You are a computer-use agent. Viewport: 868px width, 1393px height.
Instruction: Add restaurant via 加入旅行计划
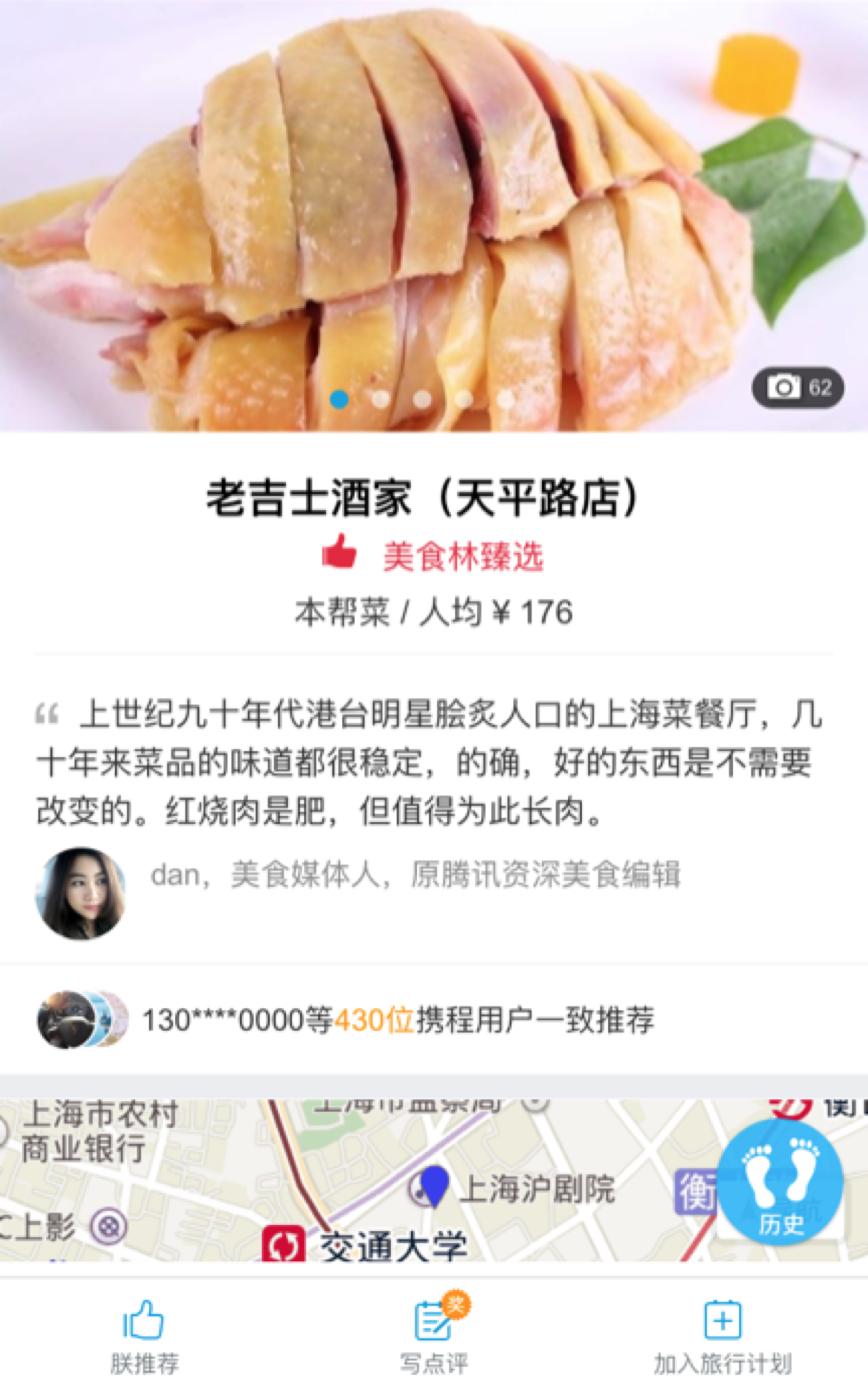[x=722, y=1337]
